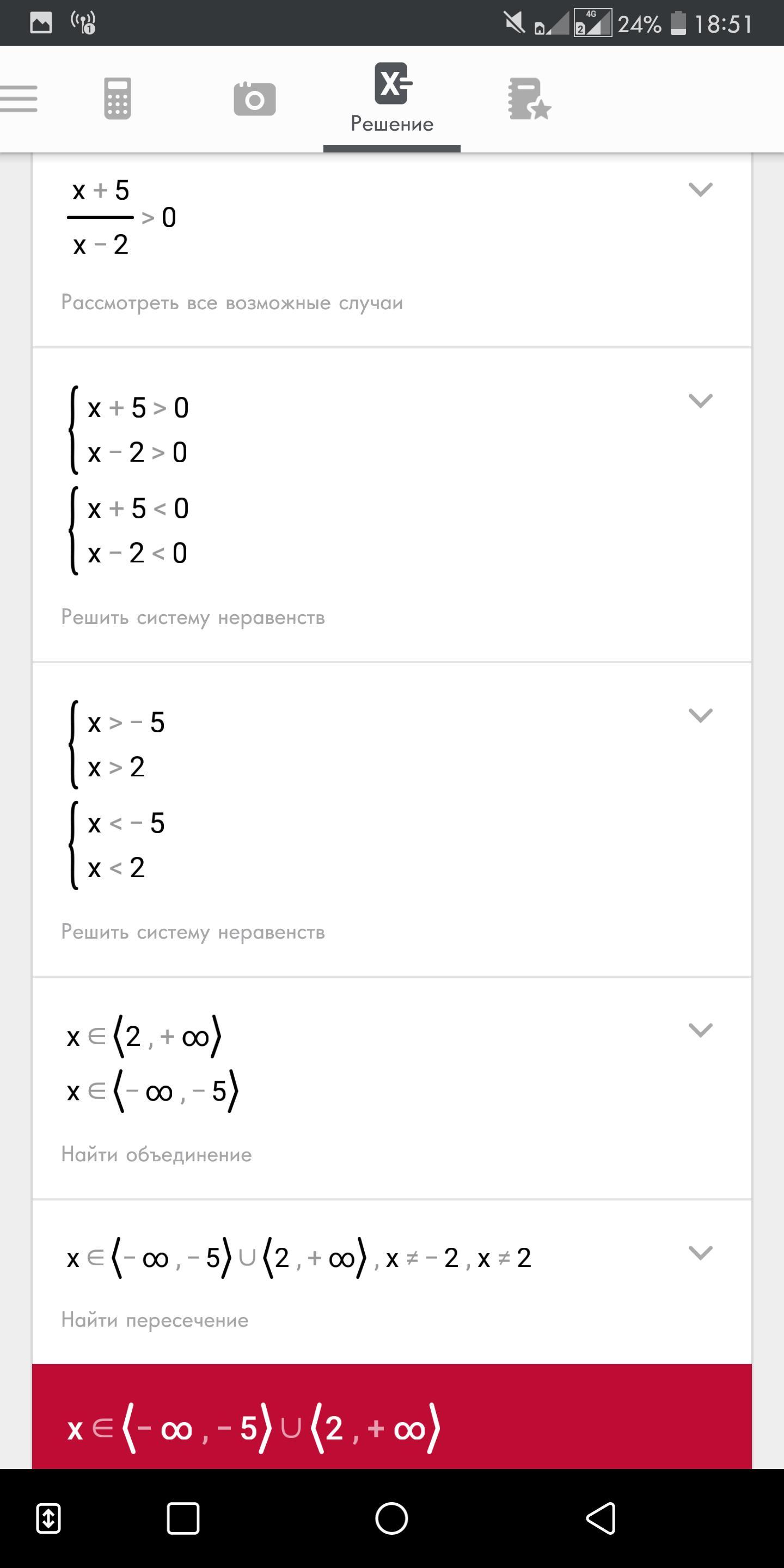
Task: Expand the step with x > −5 system
Action: point(700,715)
